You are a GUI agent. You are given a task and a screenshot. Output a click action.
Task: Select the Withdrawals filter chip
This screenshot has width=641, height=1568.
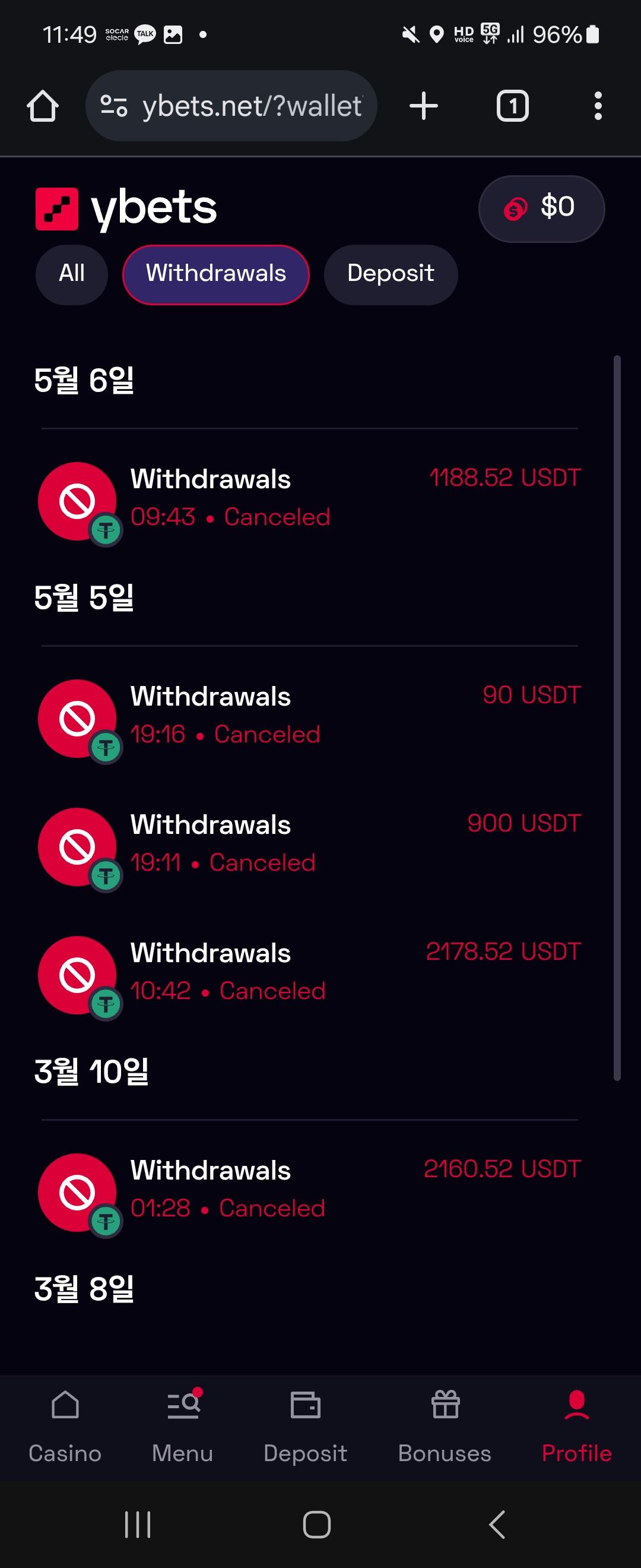216,274
